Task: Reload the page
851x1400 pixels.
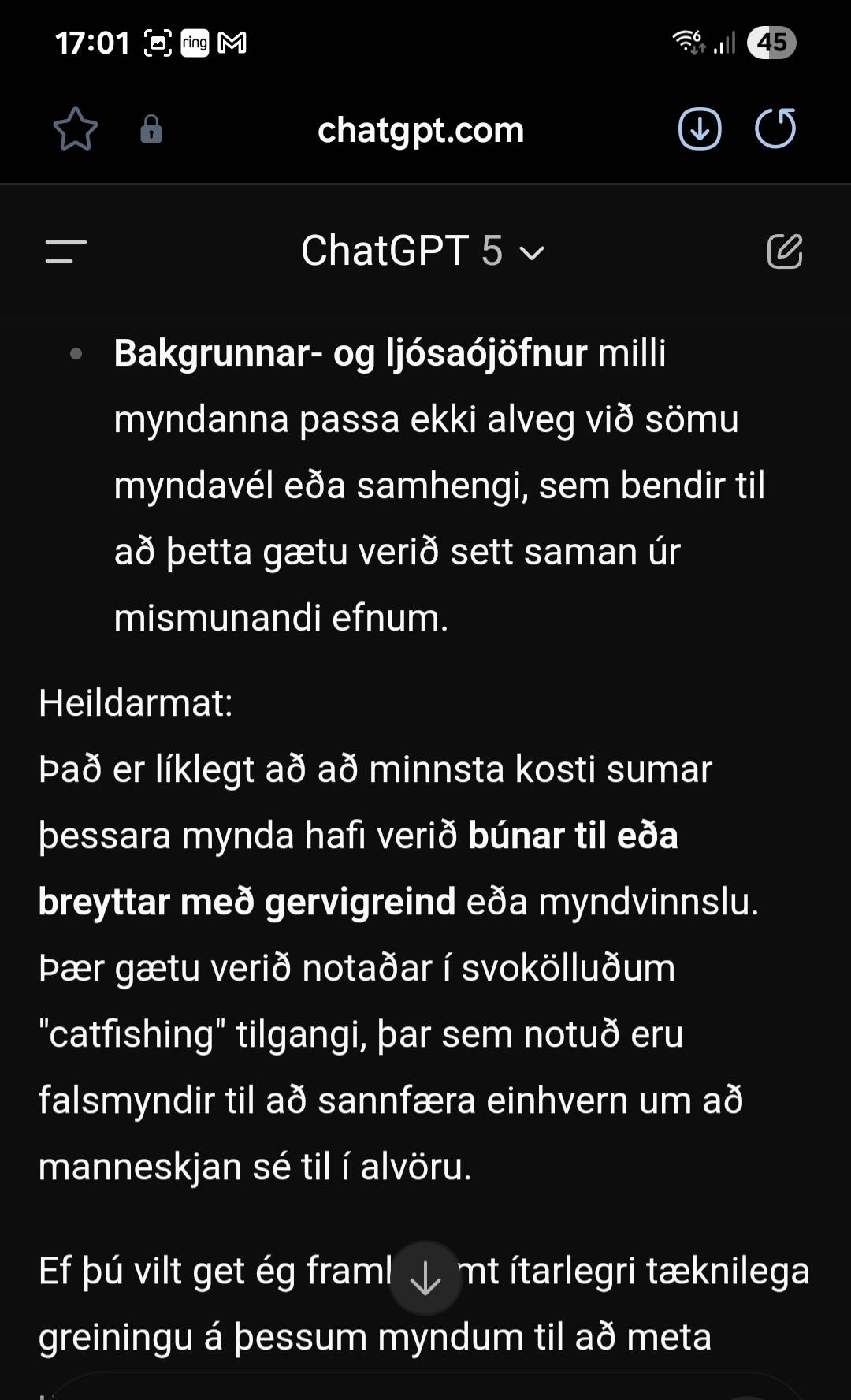Action: pyautogui.click(x=775, y=128)
